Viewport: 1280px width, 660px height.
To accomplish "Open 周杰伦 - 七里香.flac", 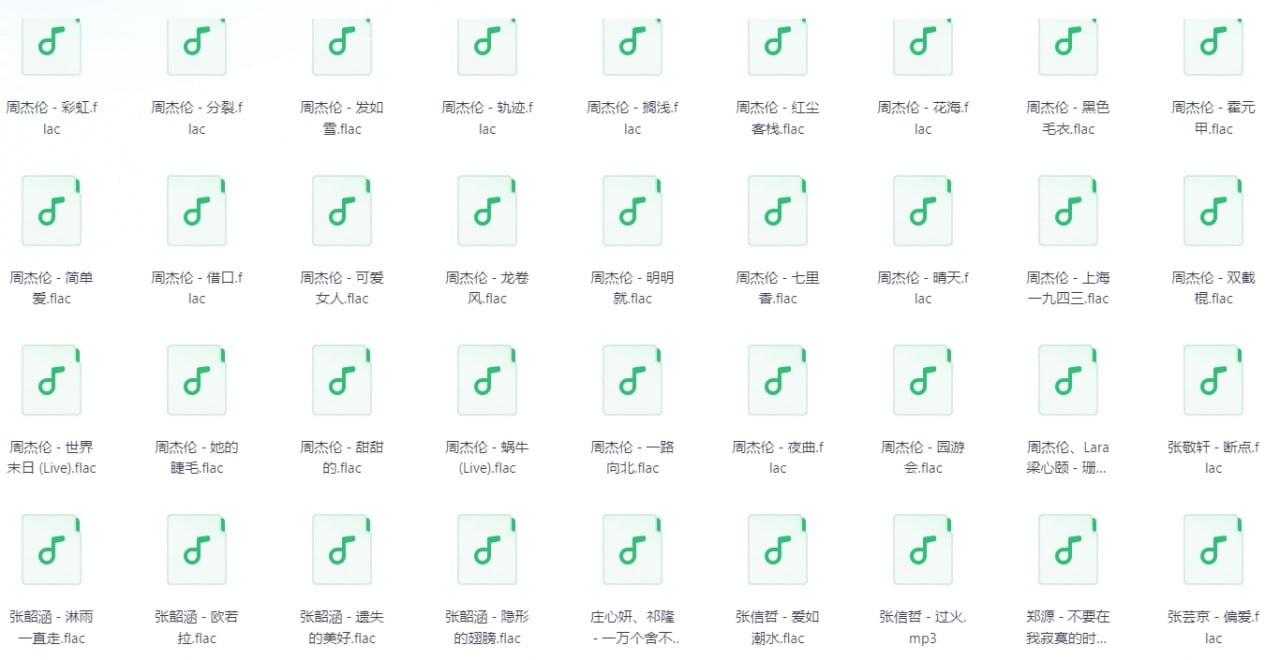I will click(x=777, y=211).
